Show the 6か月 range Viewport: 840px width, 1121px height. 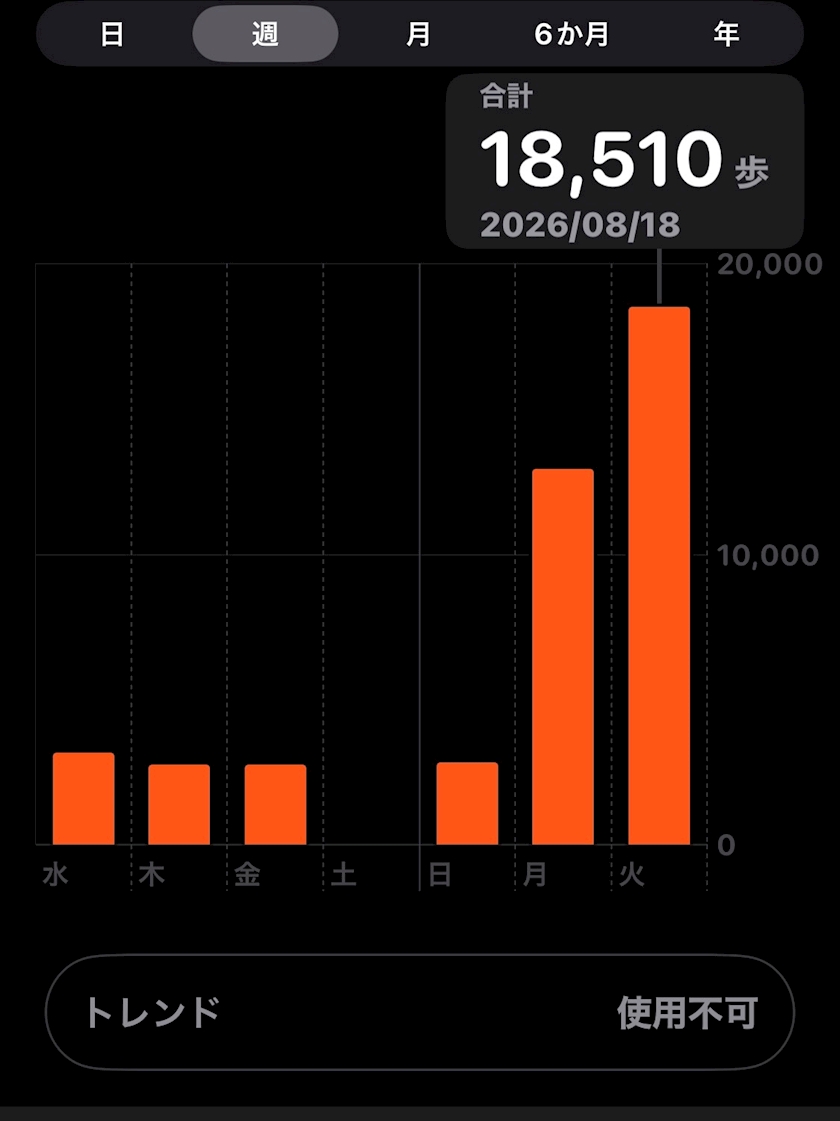coord(572,34)
